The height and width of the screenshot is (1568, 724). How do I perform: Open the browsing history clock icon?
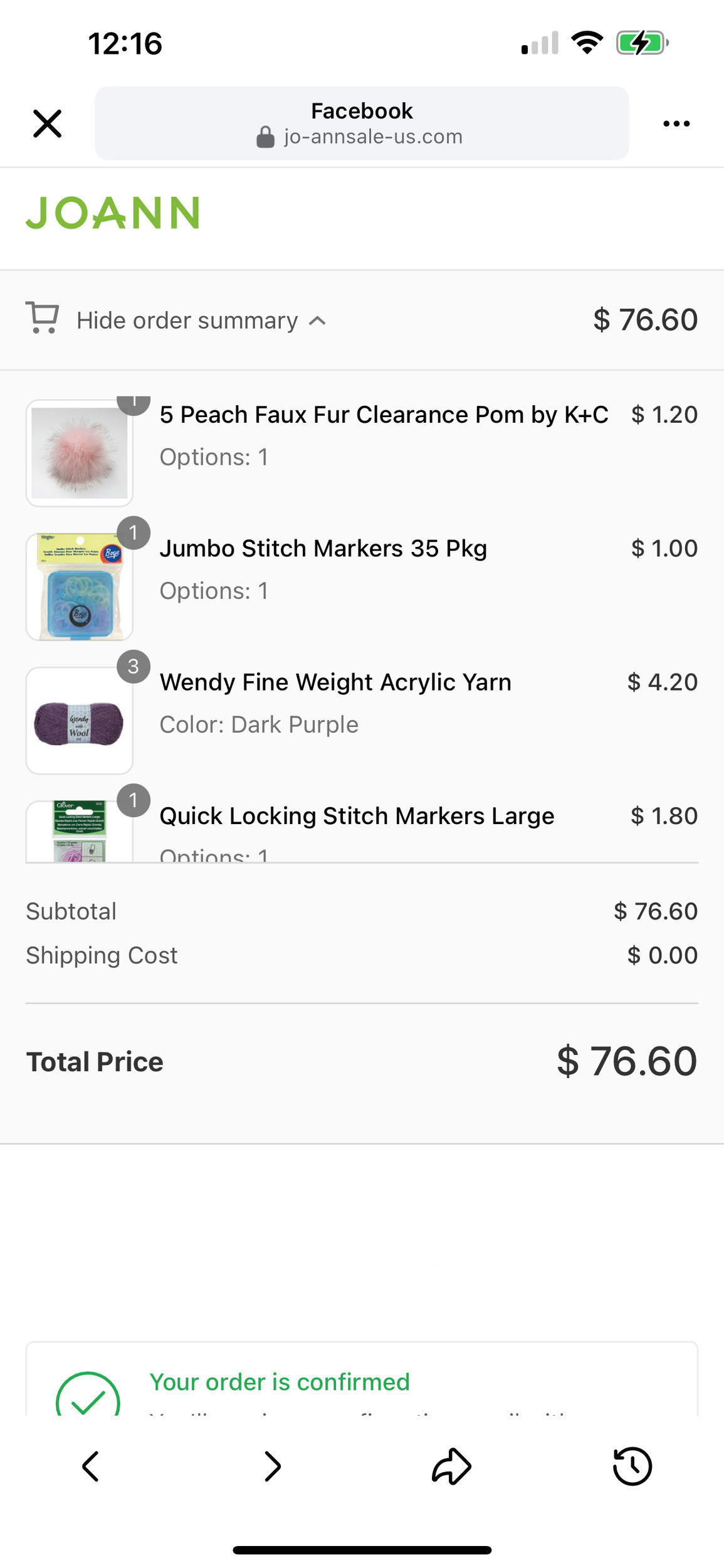point(632,1466)
